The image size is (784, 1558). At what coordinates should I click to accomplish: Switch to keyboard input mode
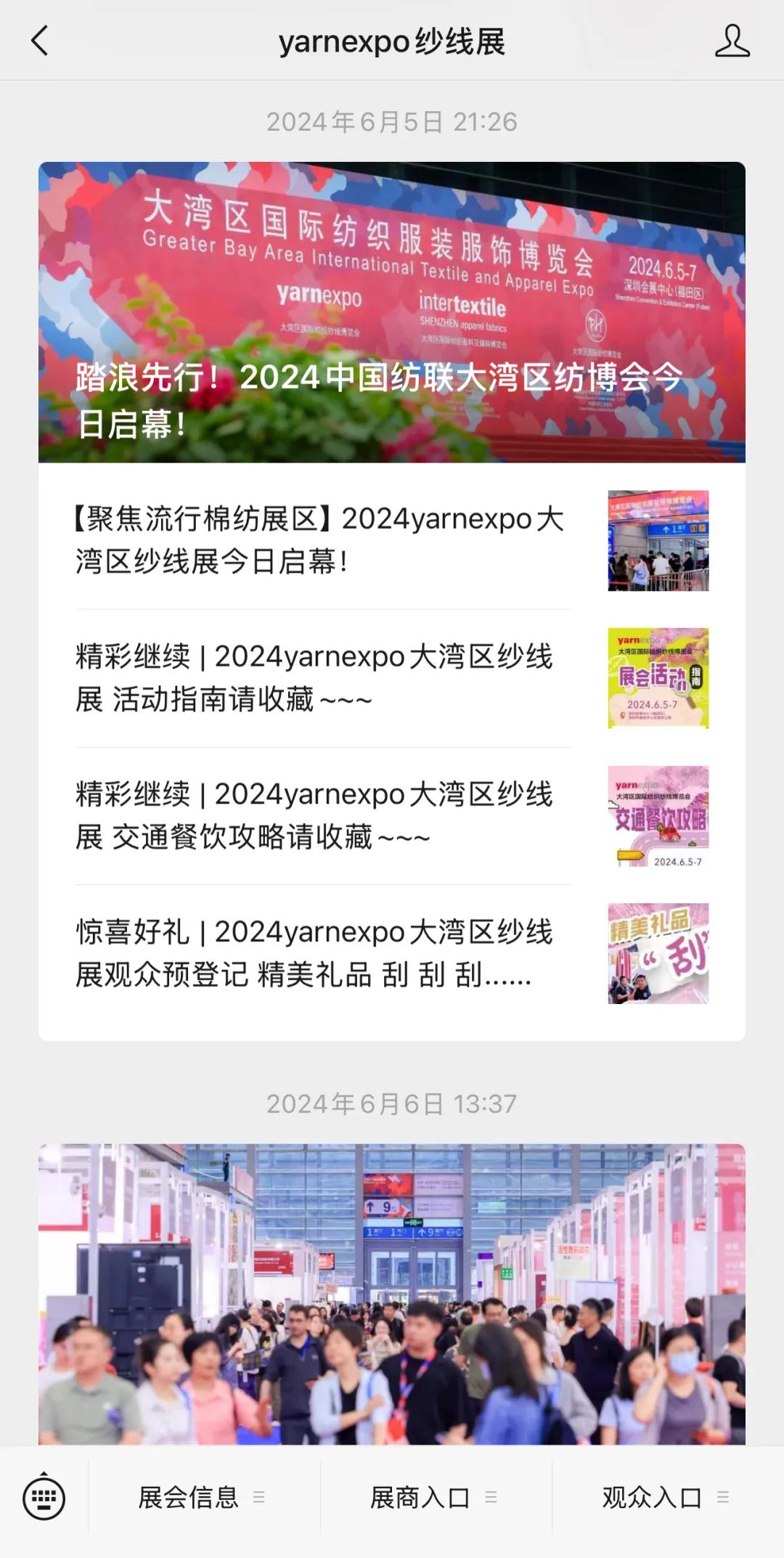point(44,1497)
